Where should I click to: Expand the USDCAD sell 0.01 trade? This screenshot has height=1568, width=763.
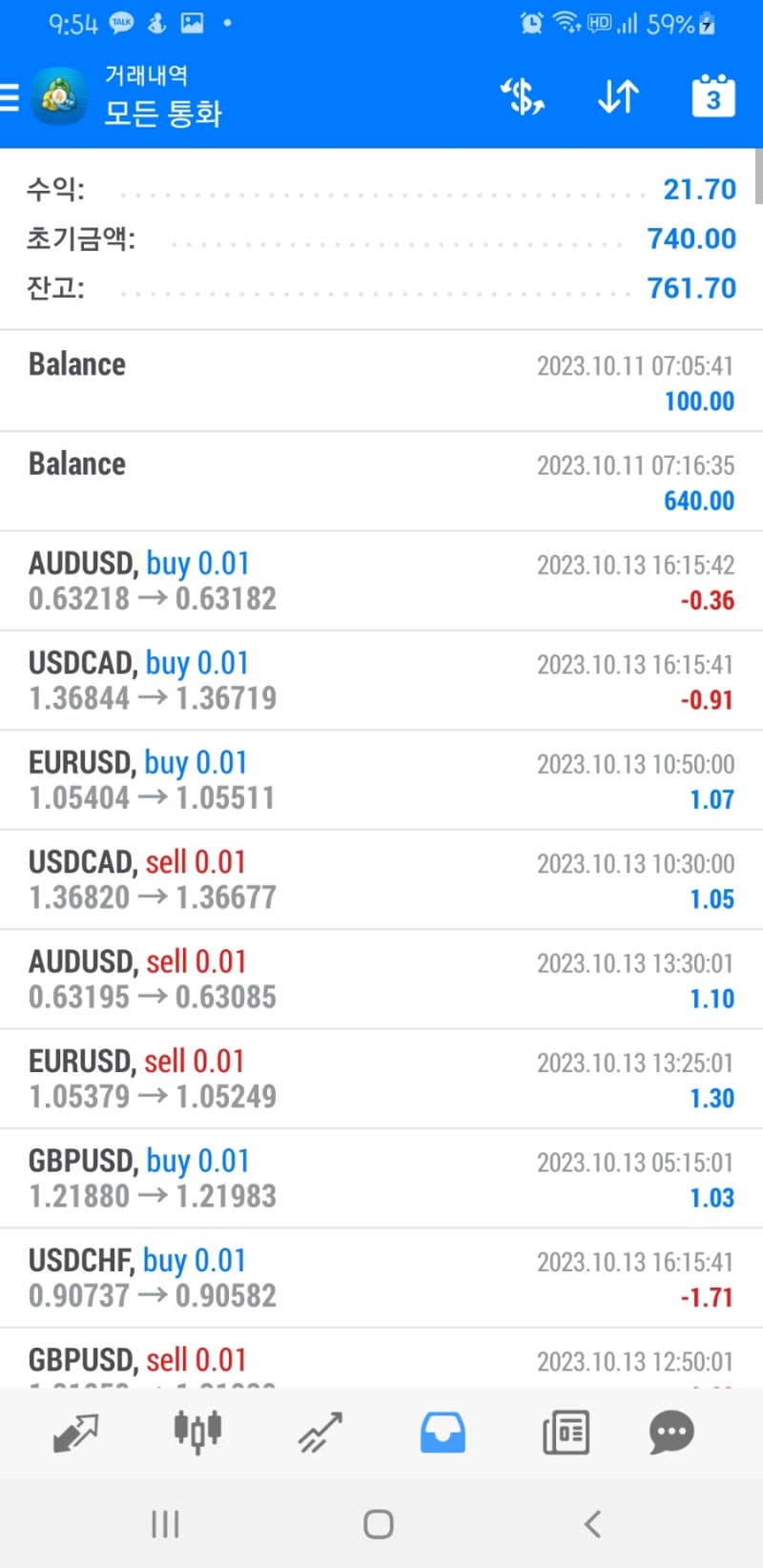tap(381, 879)
